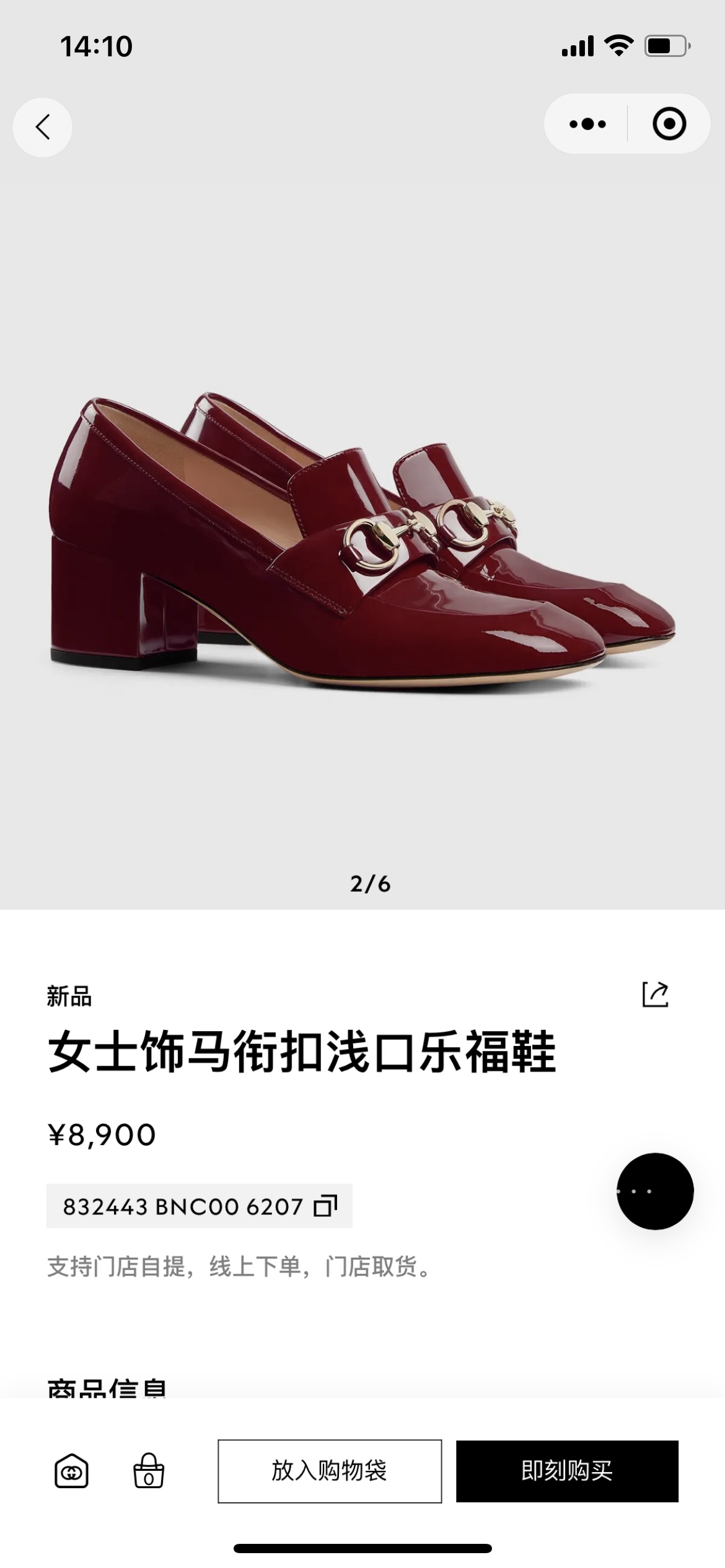
Task: Open the shopping bag
Action: pos(149,1471)
